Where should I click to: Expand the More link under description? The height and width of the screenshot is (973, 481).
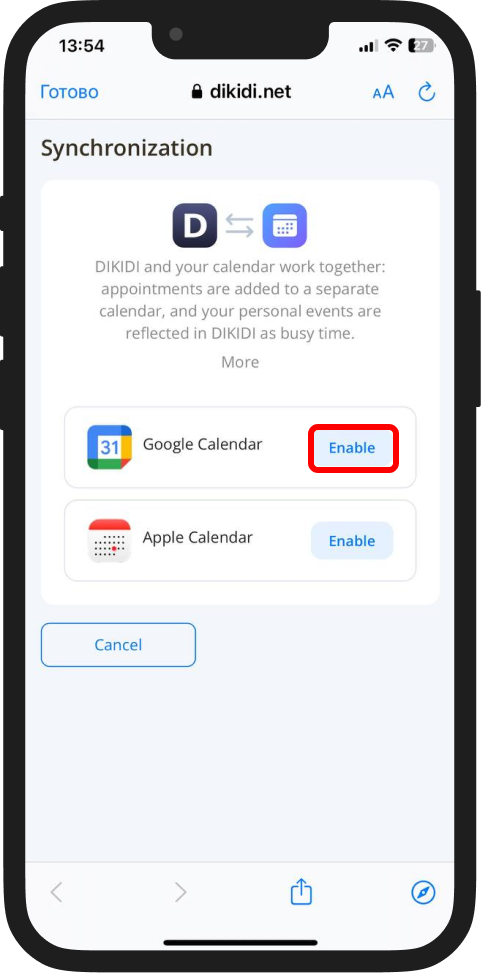click(x=240, y=362)
